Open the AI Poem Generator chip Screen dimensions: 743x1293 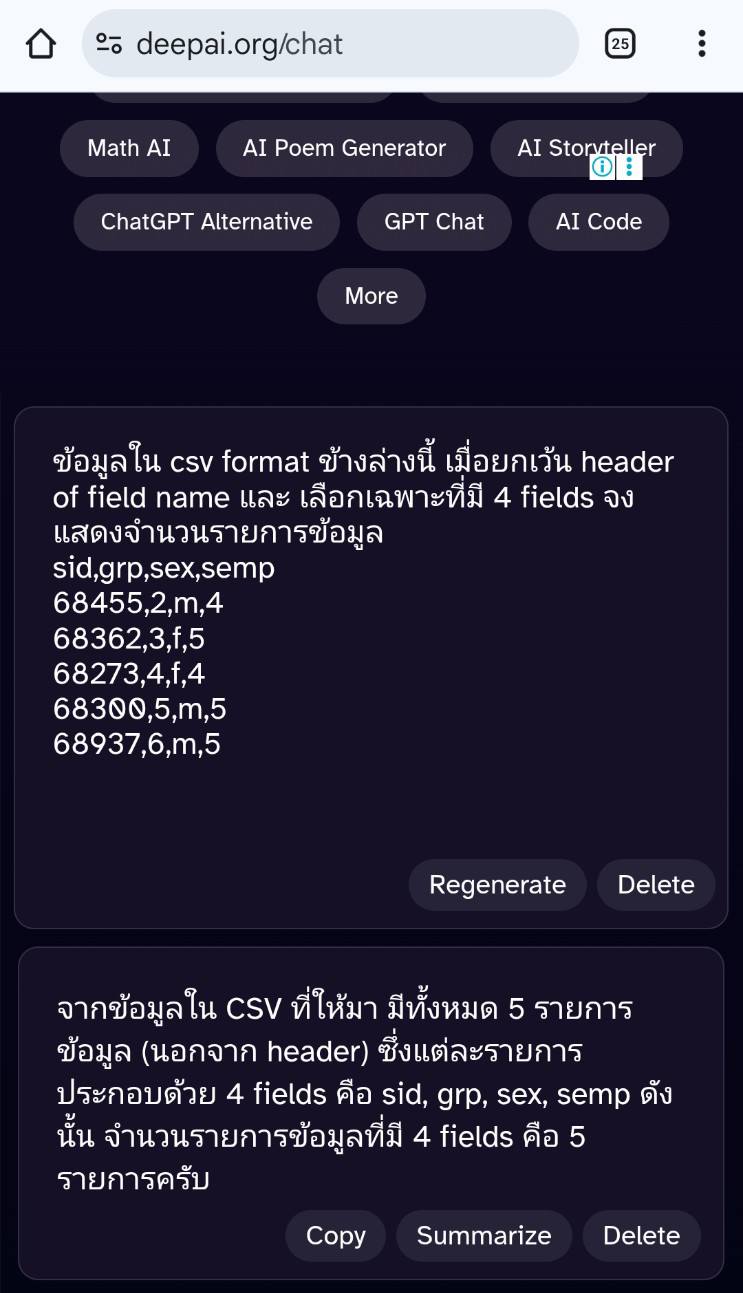pyautogui.click(x=344, y=148)
